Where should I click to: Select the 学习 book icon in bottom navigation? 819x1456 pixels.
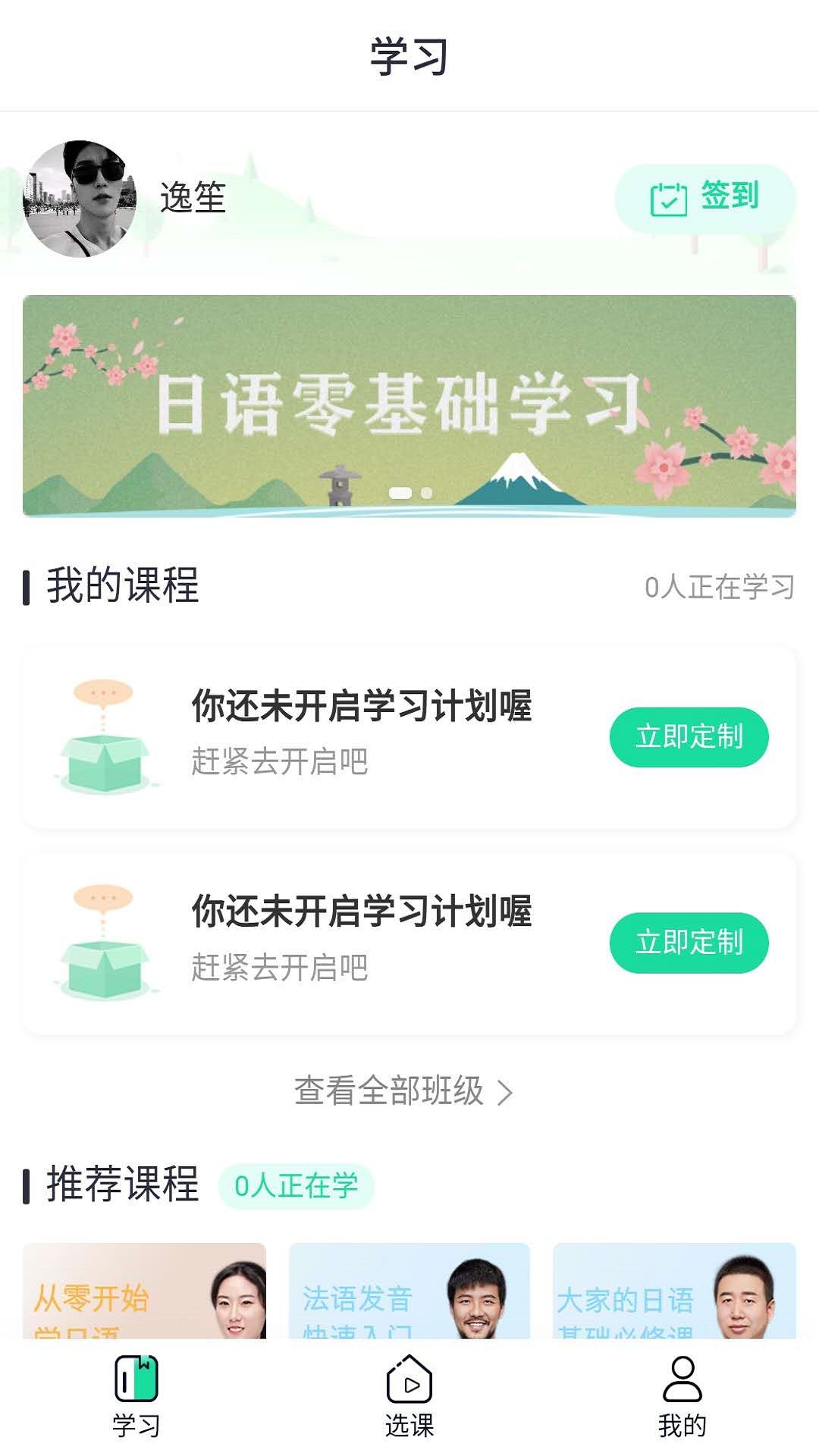tap(137, 1379)
